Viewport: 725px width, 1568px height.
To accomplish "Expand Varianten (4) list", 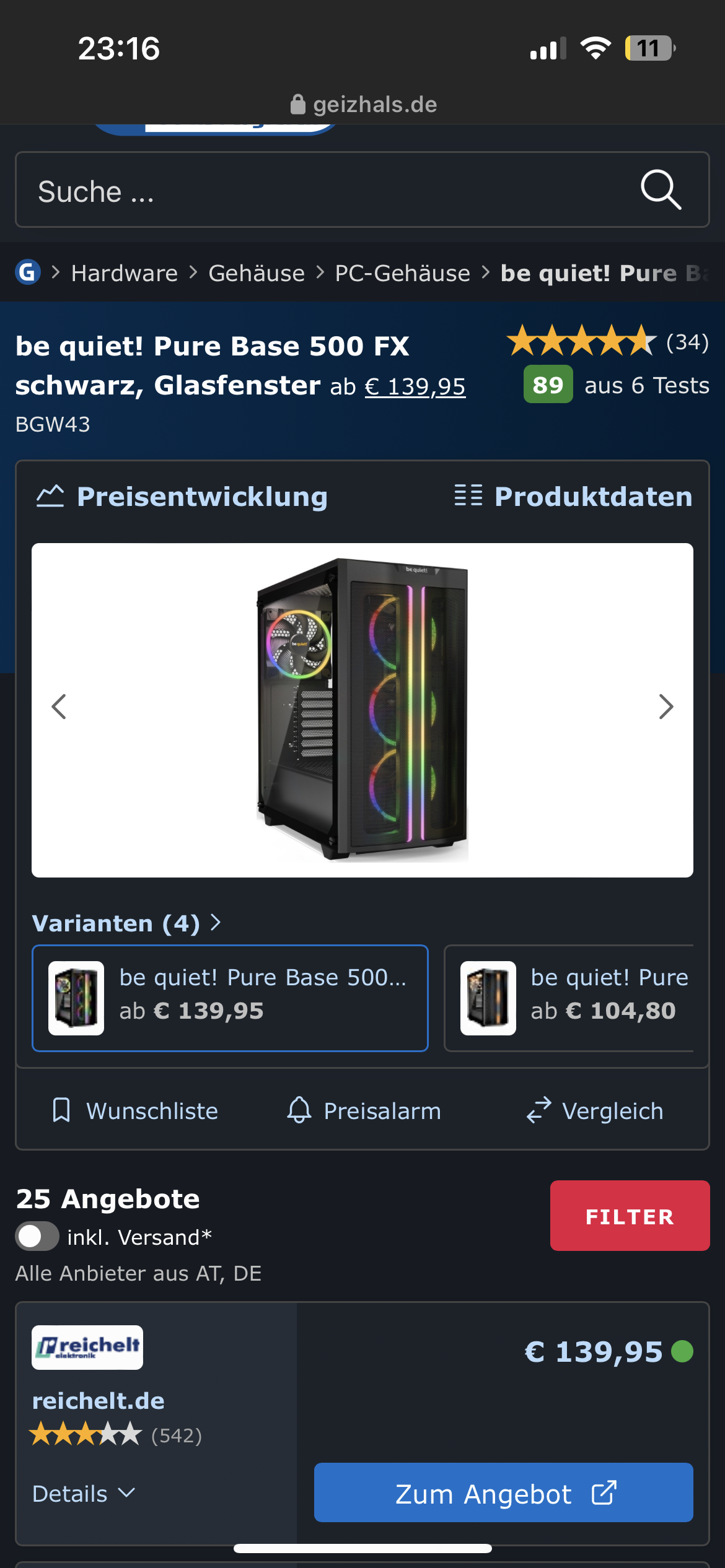I will point(126,923).
